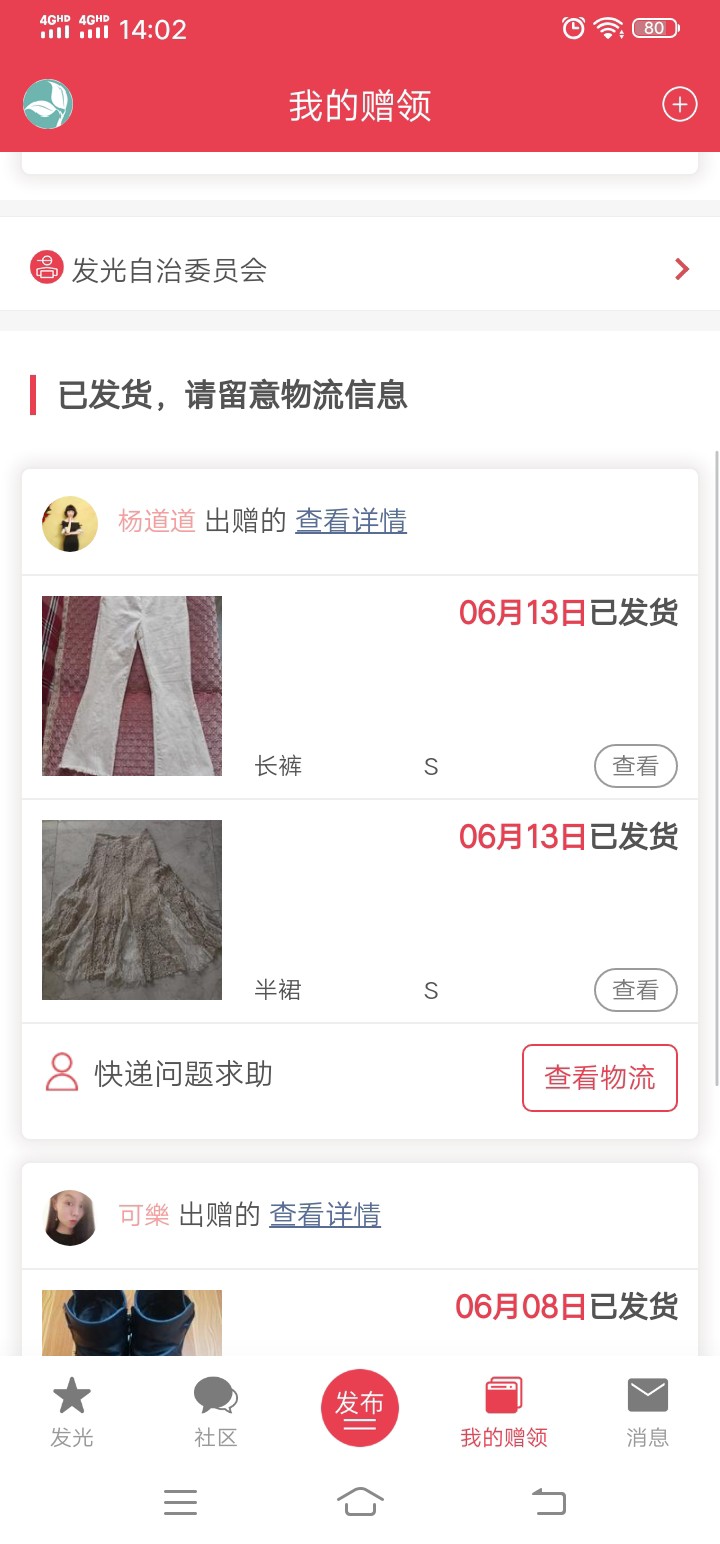This screenshot has width=720, height=1544.
Task: Switch to the 社区 tab
Action: pyautogui.click(x=216, y=1411)
